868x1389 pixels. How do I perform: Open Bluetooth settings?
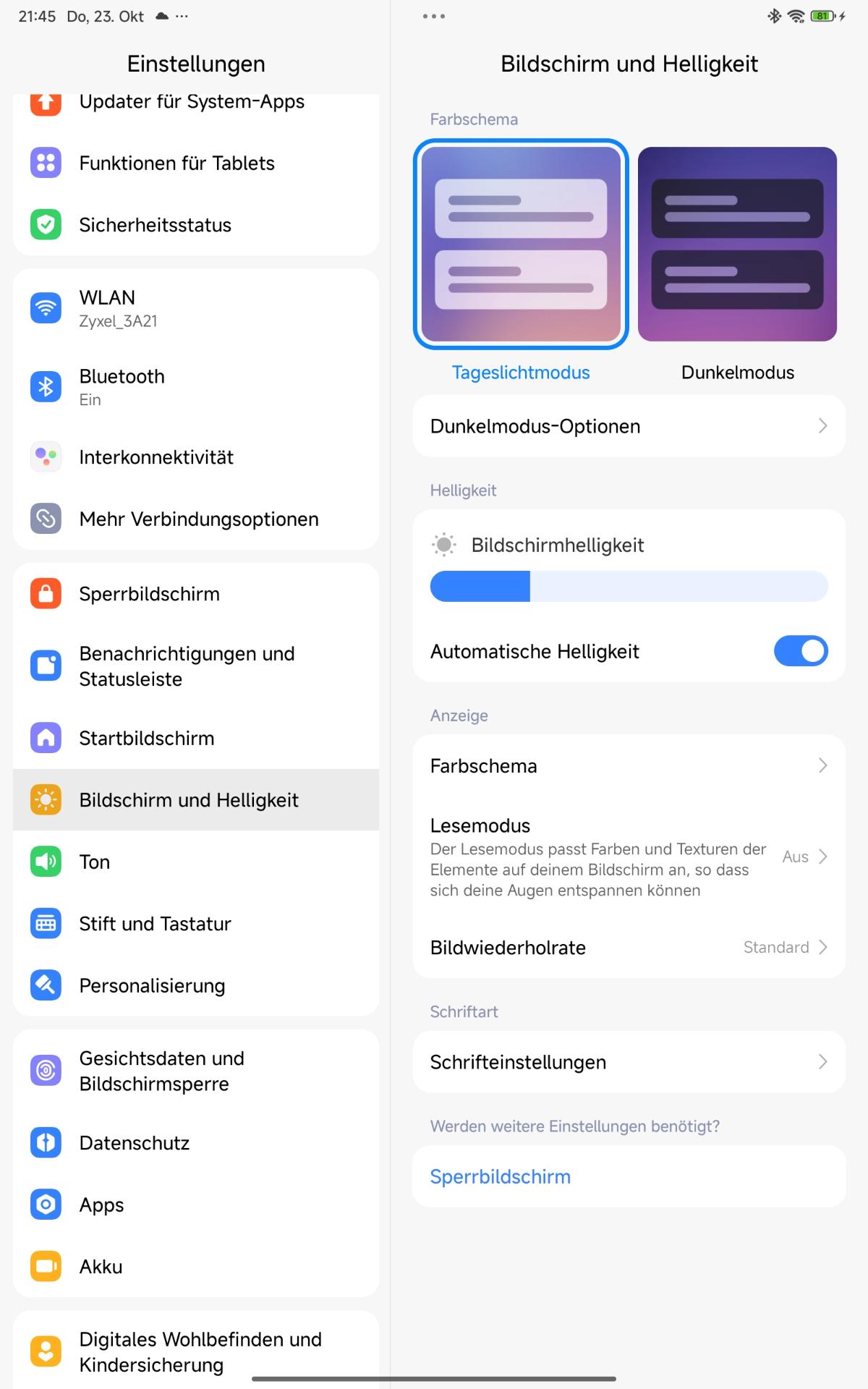tap(195, 387)
